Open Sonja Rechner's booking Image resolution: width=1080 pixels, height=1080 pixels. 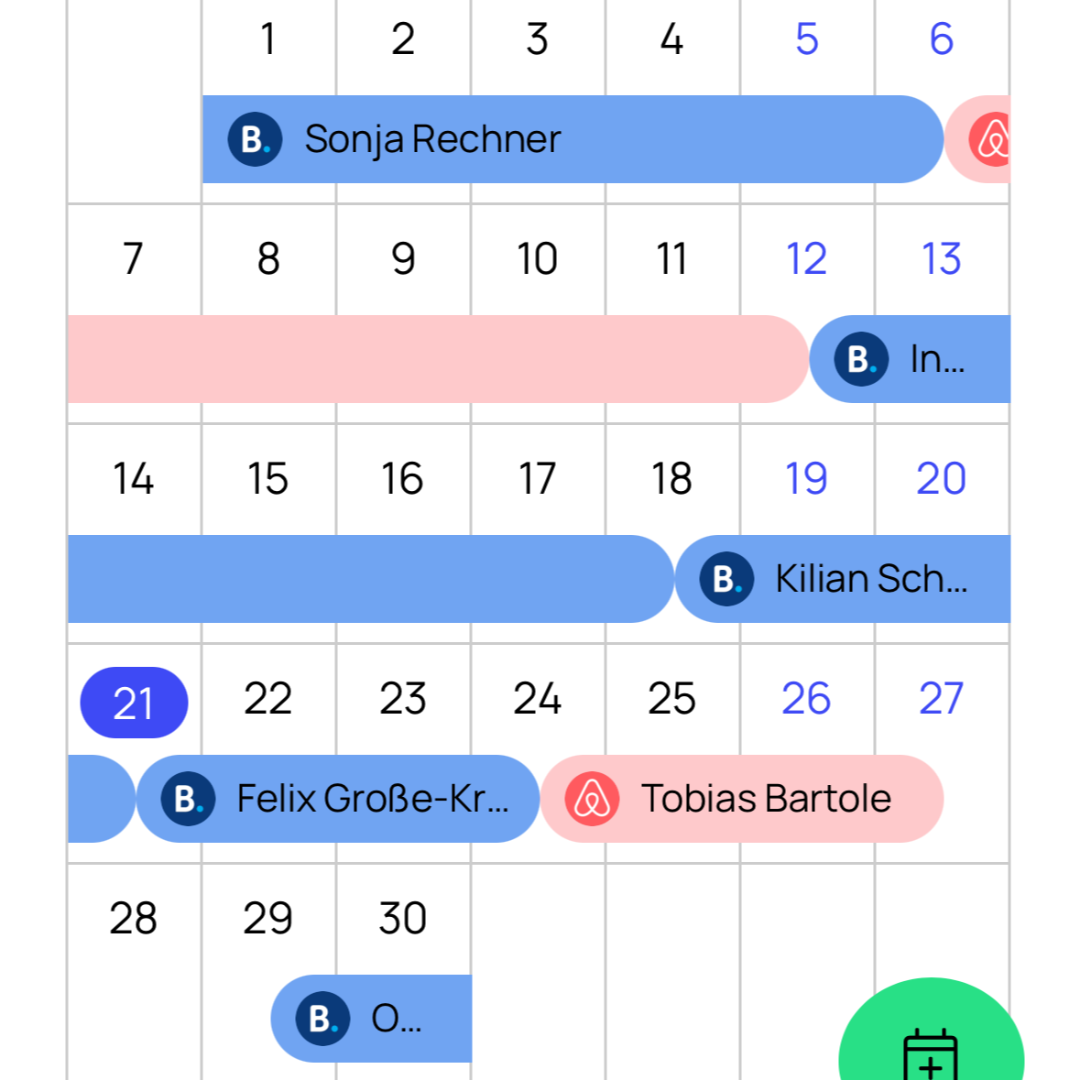pos(570,139)
